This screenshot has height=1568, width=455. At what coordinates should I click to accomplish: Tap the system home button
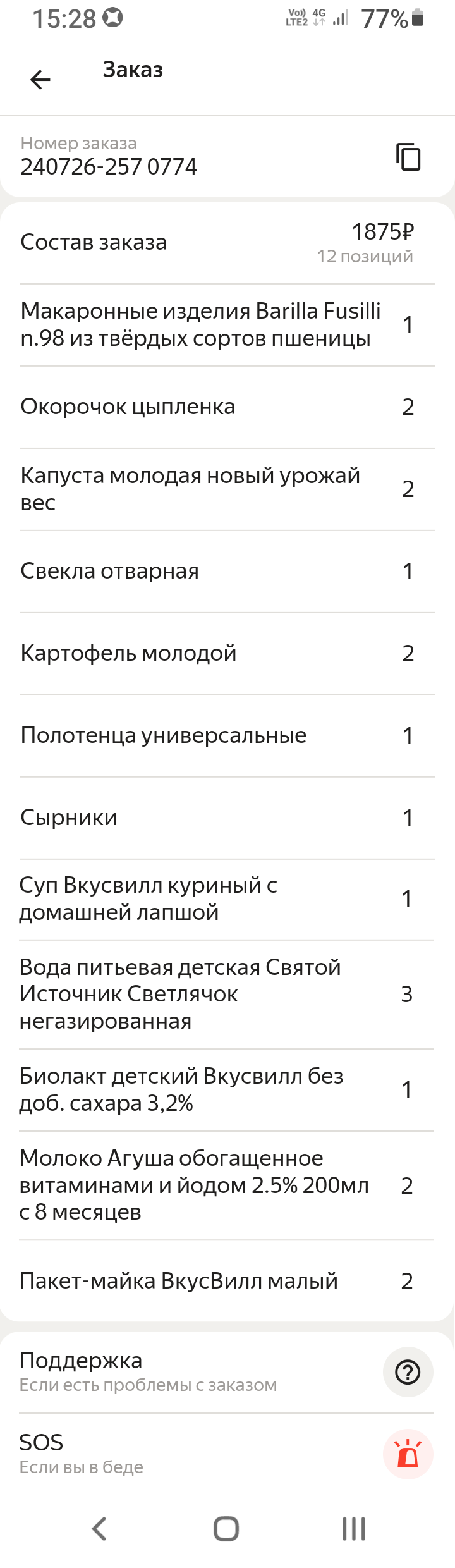pyautogui.click(x=226, y=1529)
